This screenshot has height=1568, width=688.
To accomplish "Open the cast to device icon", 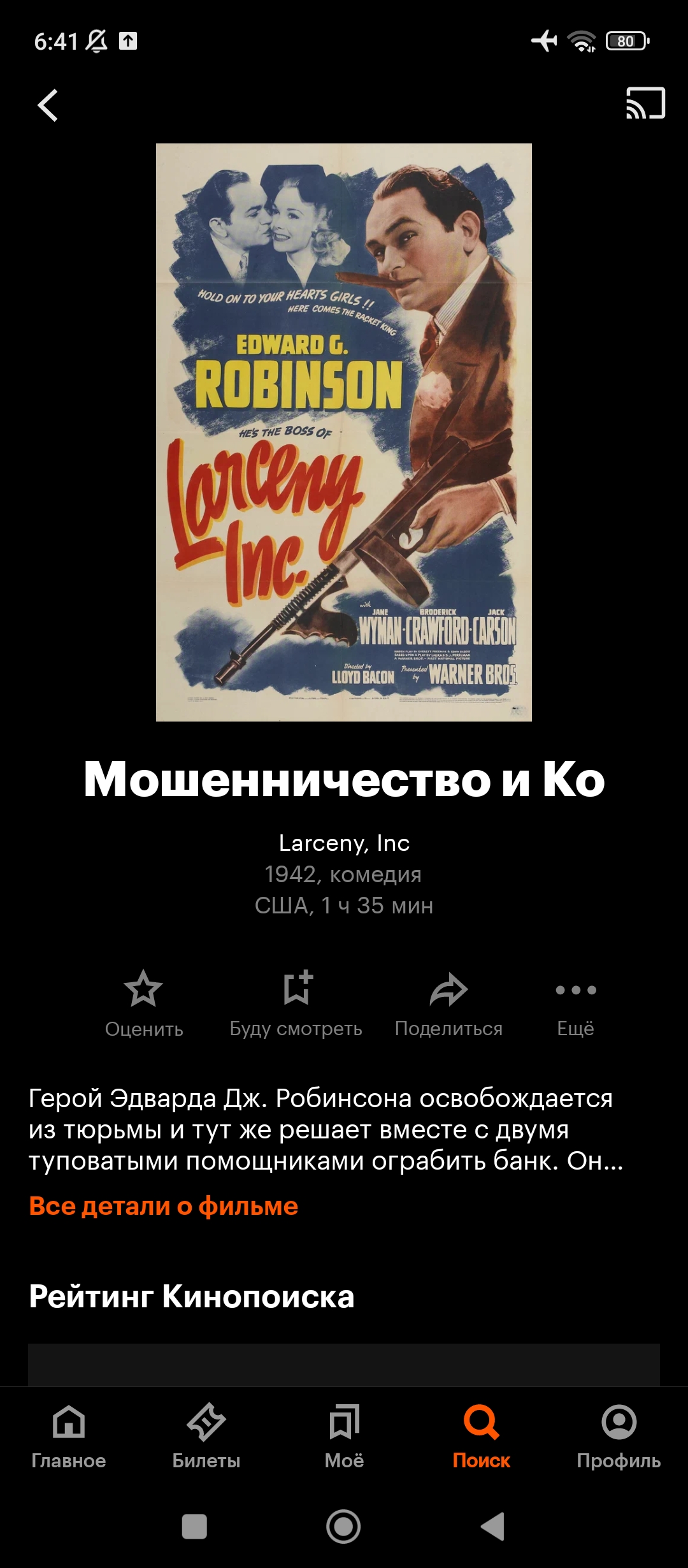I will click(645, 103).
